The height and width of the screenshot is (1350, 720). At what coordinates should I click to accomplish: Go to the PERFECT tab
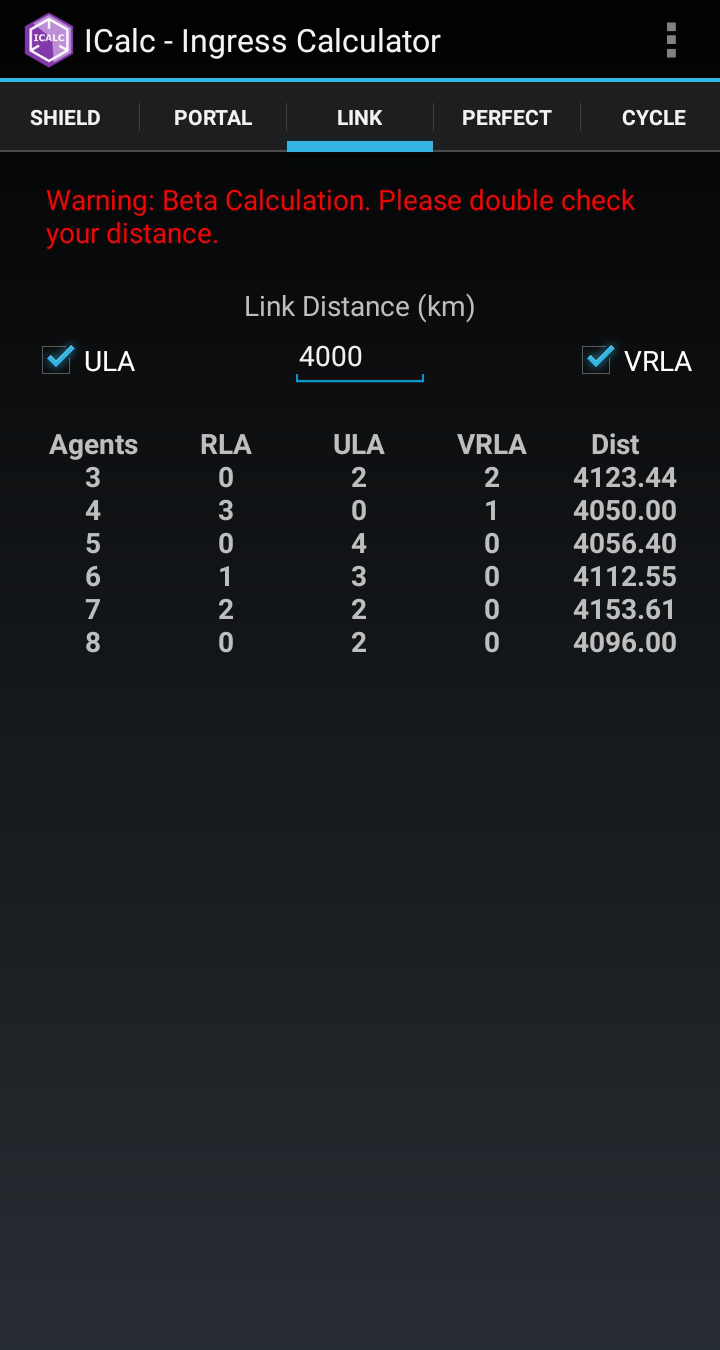[507, 118]
